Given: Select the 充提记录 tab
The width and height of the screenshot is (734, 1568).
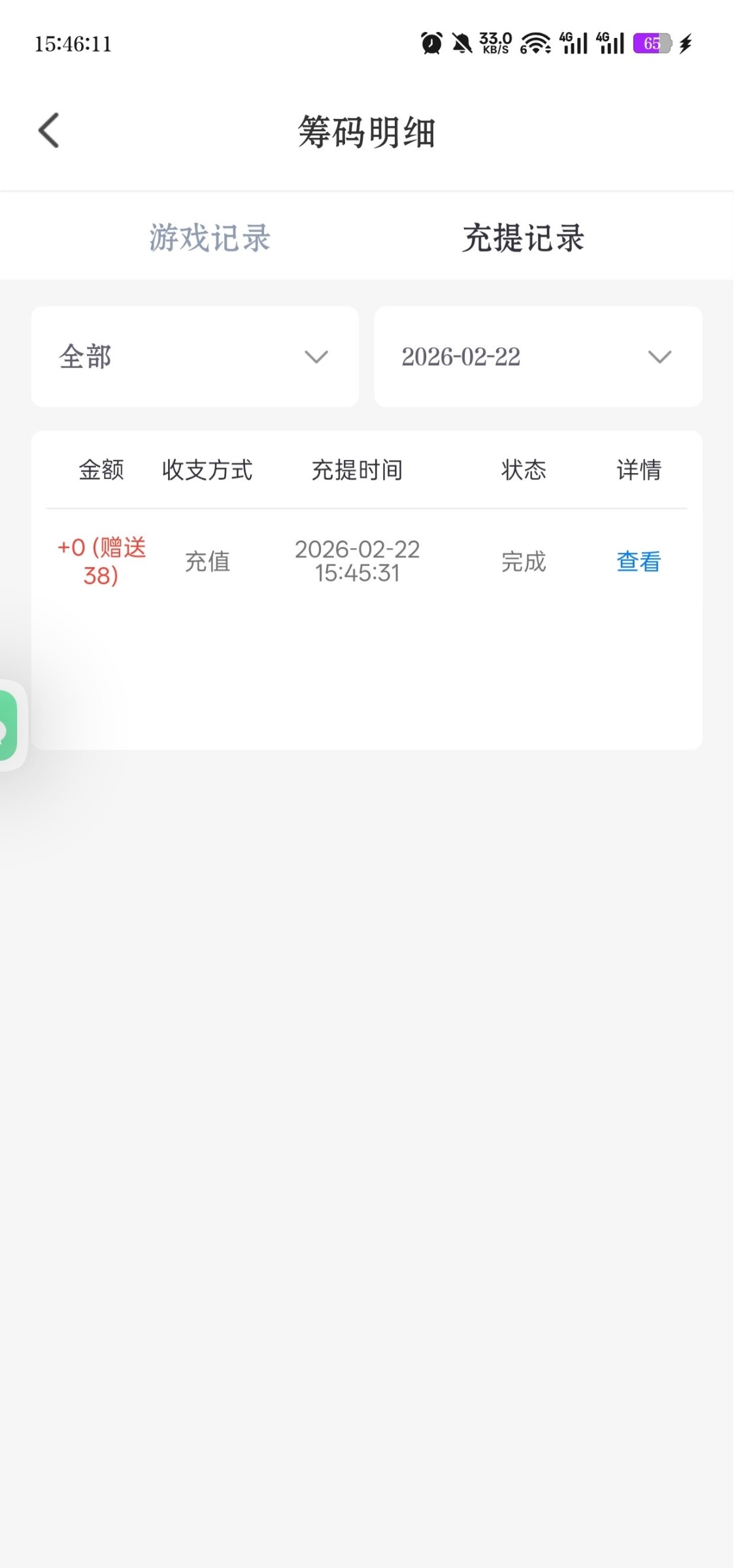Looking at the screenshot, I should click(523, 238).
